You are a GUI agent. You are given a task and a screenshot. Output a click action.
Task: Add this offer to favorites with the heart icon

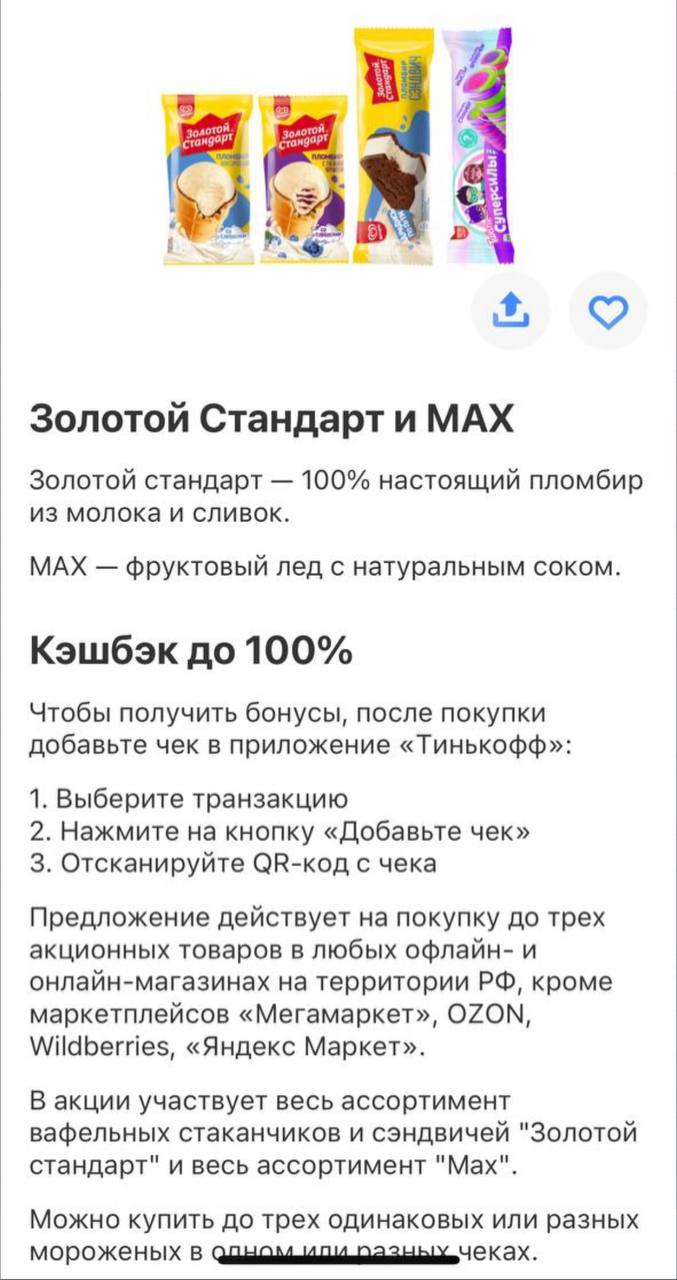(x=608, y=312)
